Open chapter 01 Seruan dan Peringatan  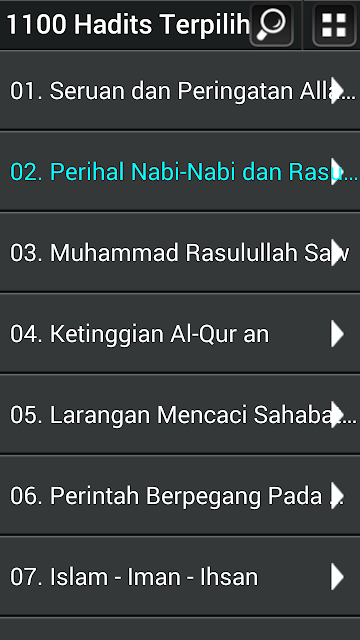tap(180, 91)
